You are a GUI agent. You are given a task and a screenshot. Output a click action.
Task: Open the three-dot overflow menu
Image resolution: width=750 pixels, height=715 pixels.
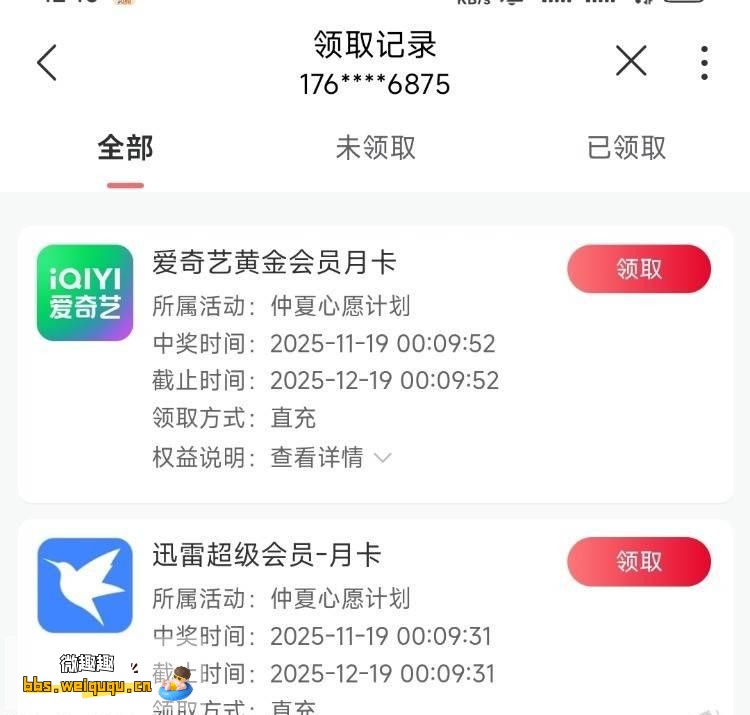pos(704,63)
